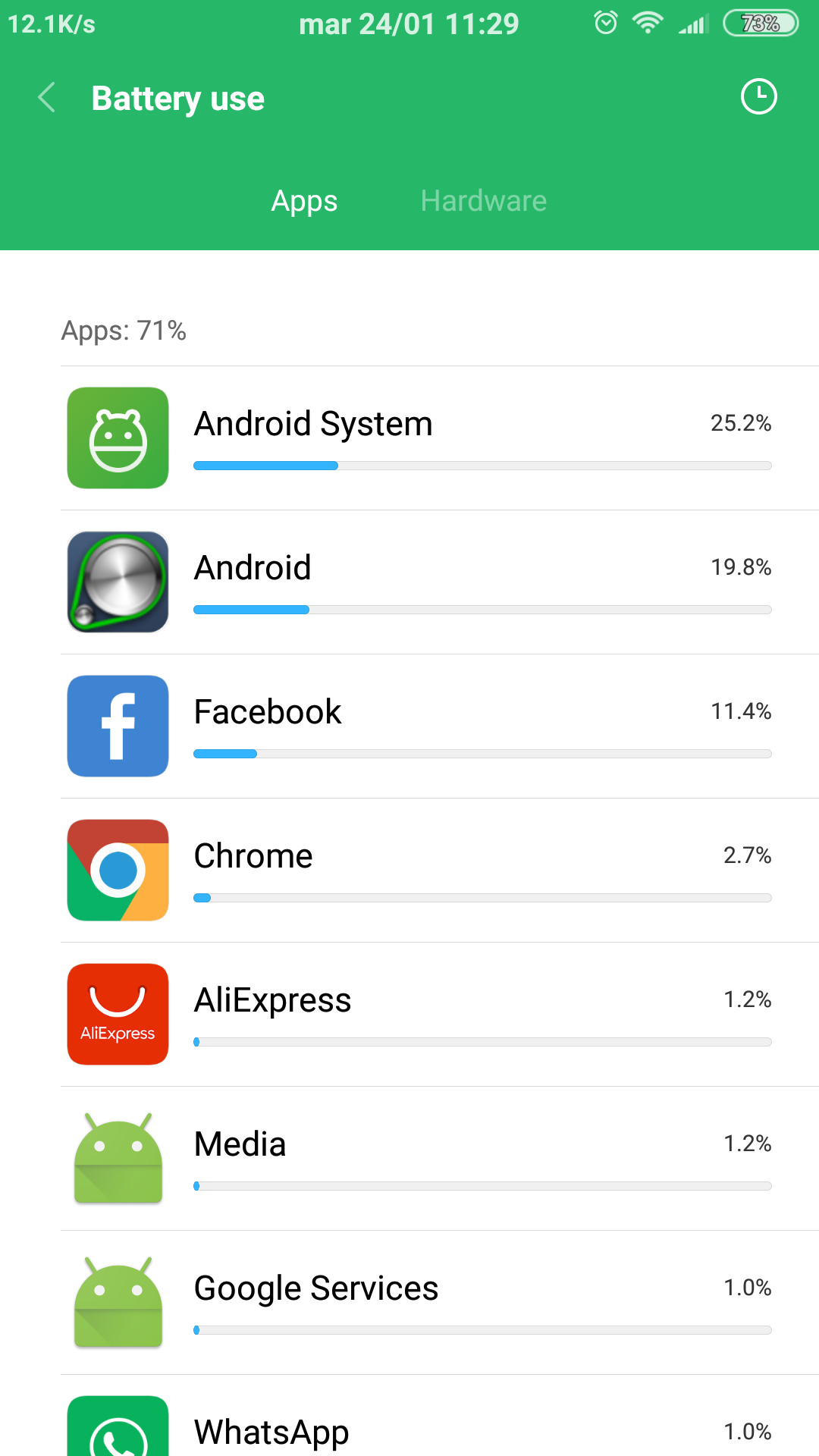Open the battery history clock icon

759,97
